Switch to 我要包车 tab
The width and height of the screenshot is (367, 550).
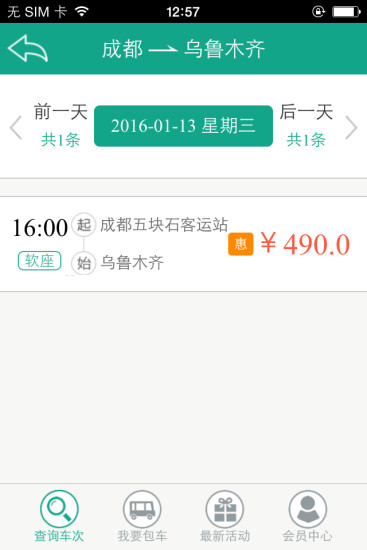142,516
